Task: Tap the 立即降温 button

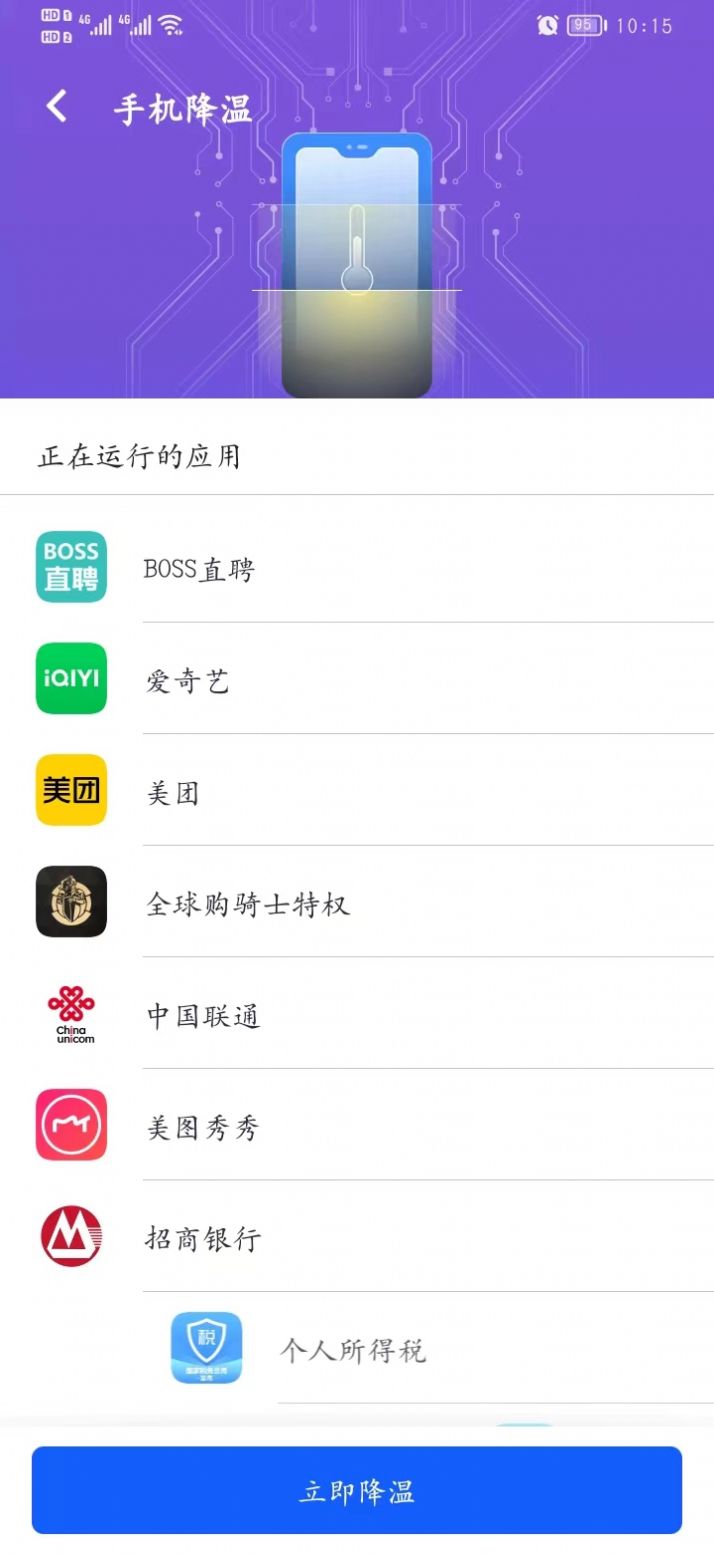Action: coord(357,1490)
